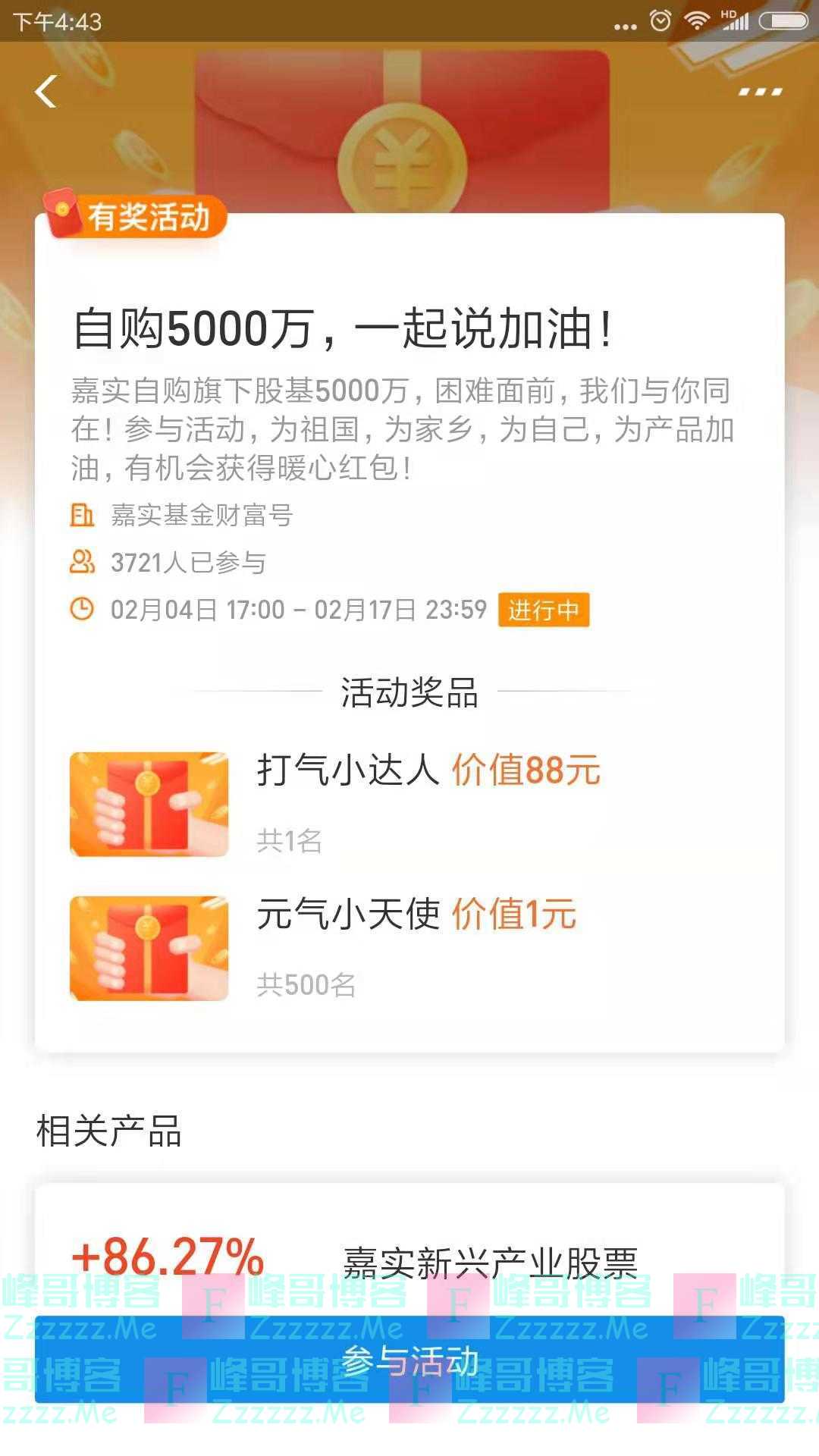Viewport: 819px width, 1456px height.
Task: Tap the red envelope icon in 有奖活动 badge
Action: 61,214
